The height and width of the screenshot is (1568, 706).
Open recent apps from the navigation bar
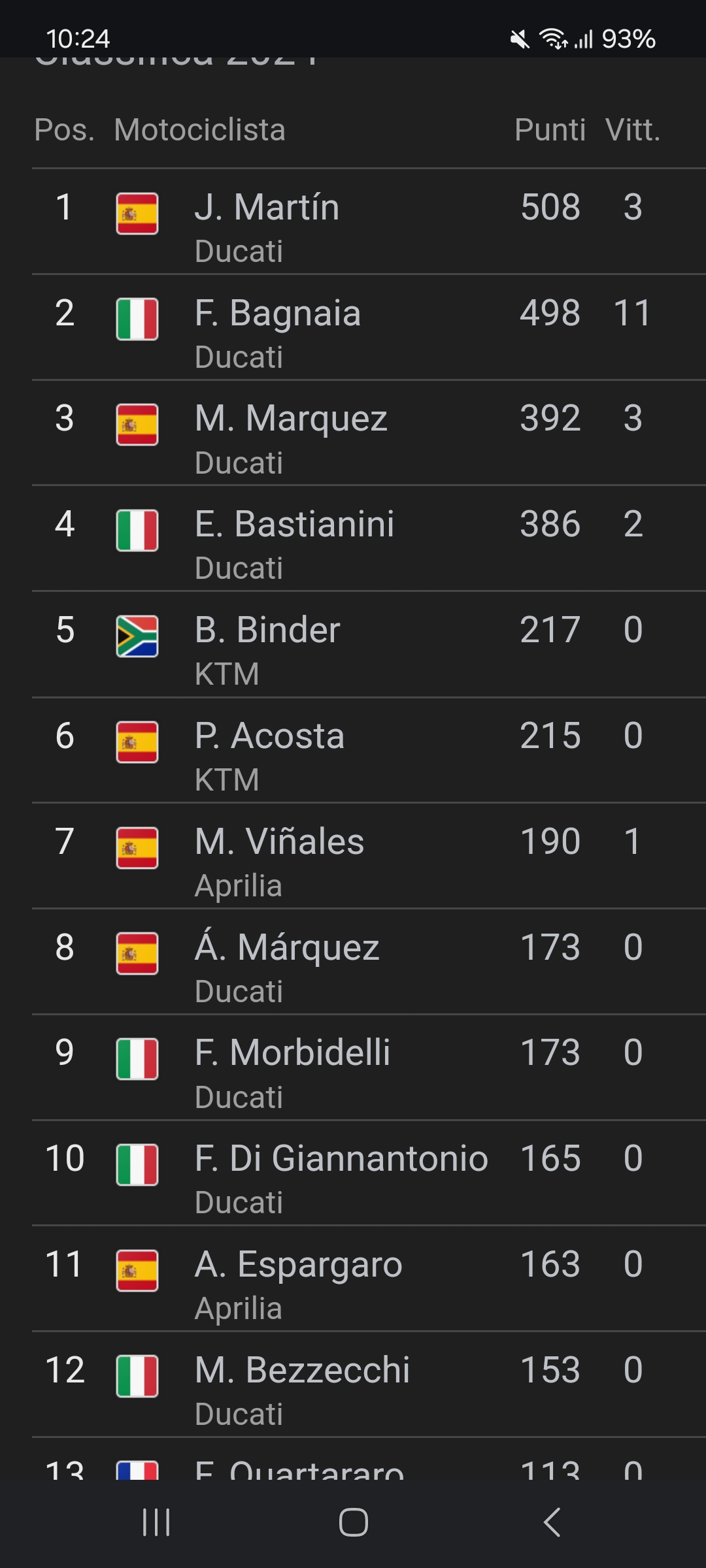tap(156, 1522)
